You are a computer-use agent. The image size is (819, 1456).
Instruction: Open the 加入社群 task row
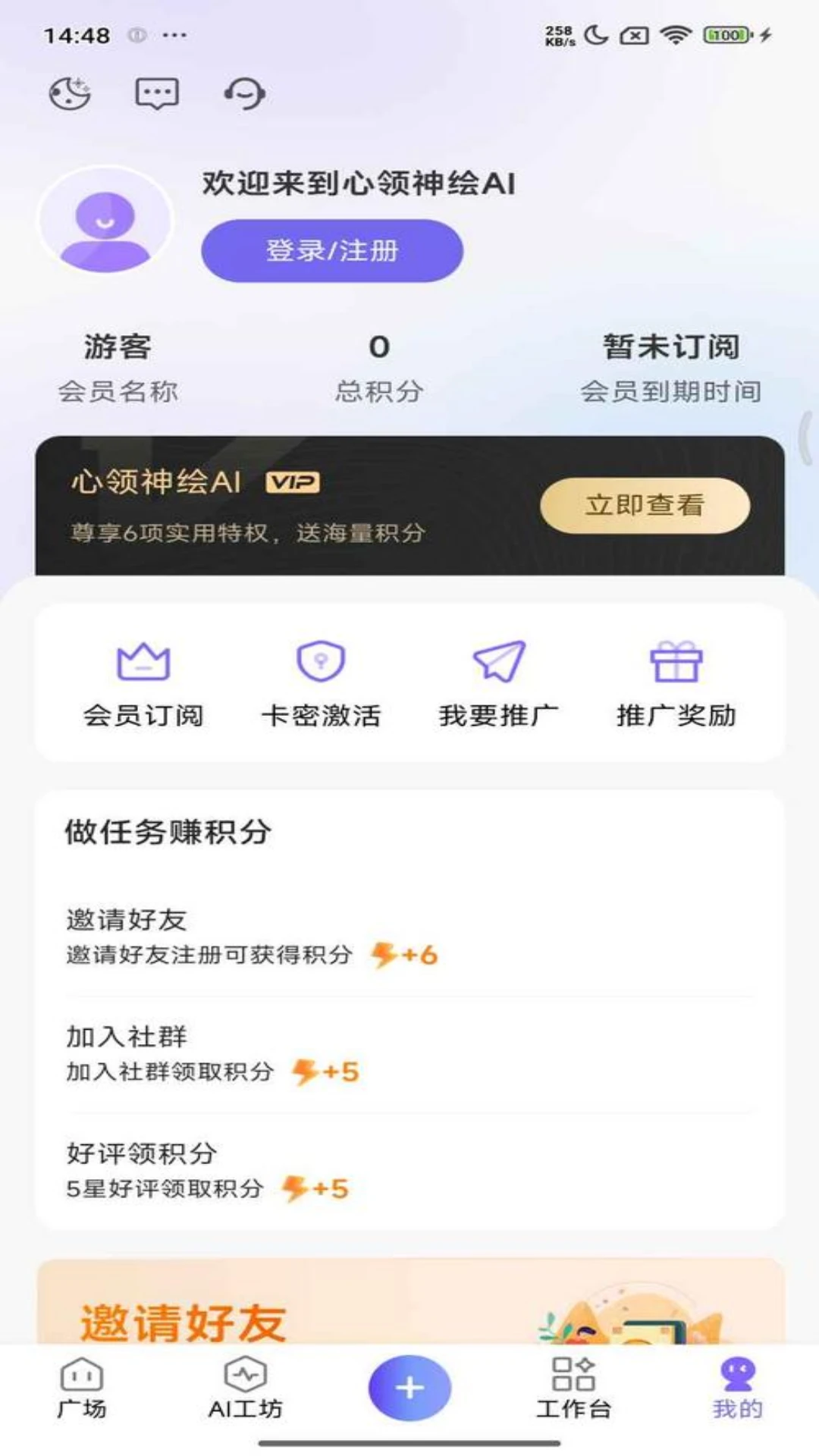(409, 1054)
